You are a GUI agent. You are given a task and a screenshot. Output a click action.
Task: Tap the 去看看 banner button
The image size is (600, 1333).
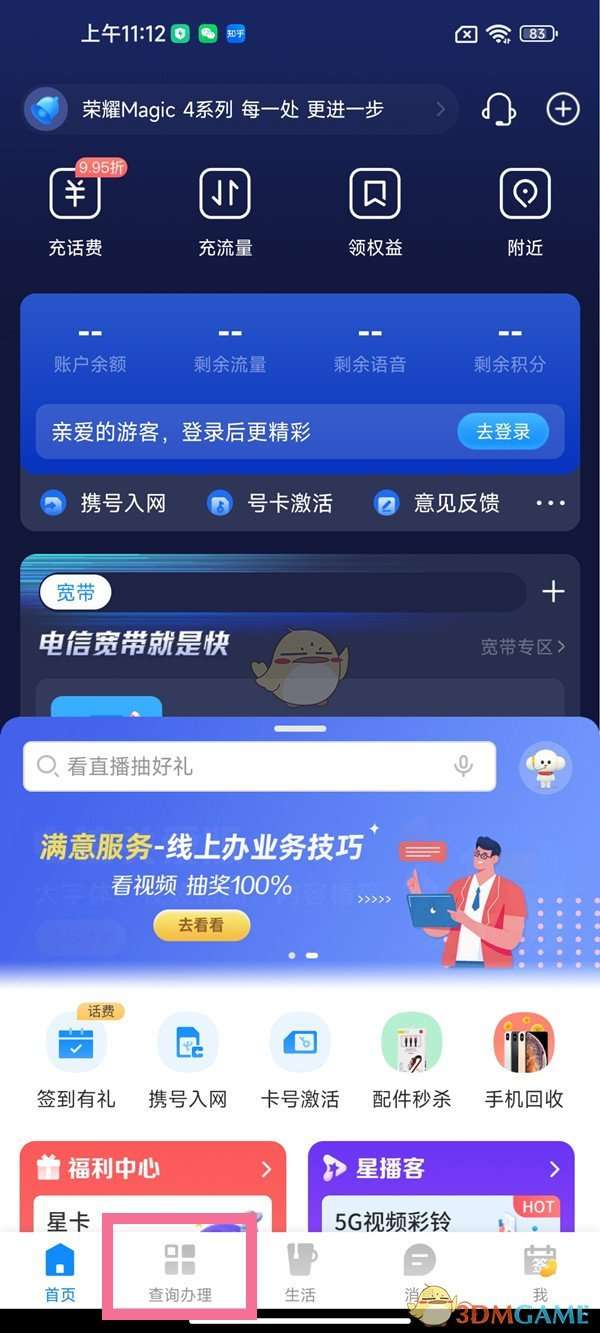coord(201,925)
